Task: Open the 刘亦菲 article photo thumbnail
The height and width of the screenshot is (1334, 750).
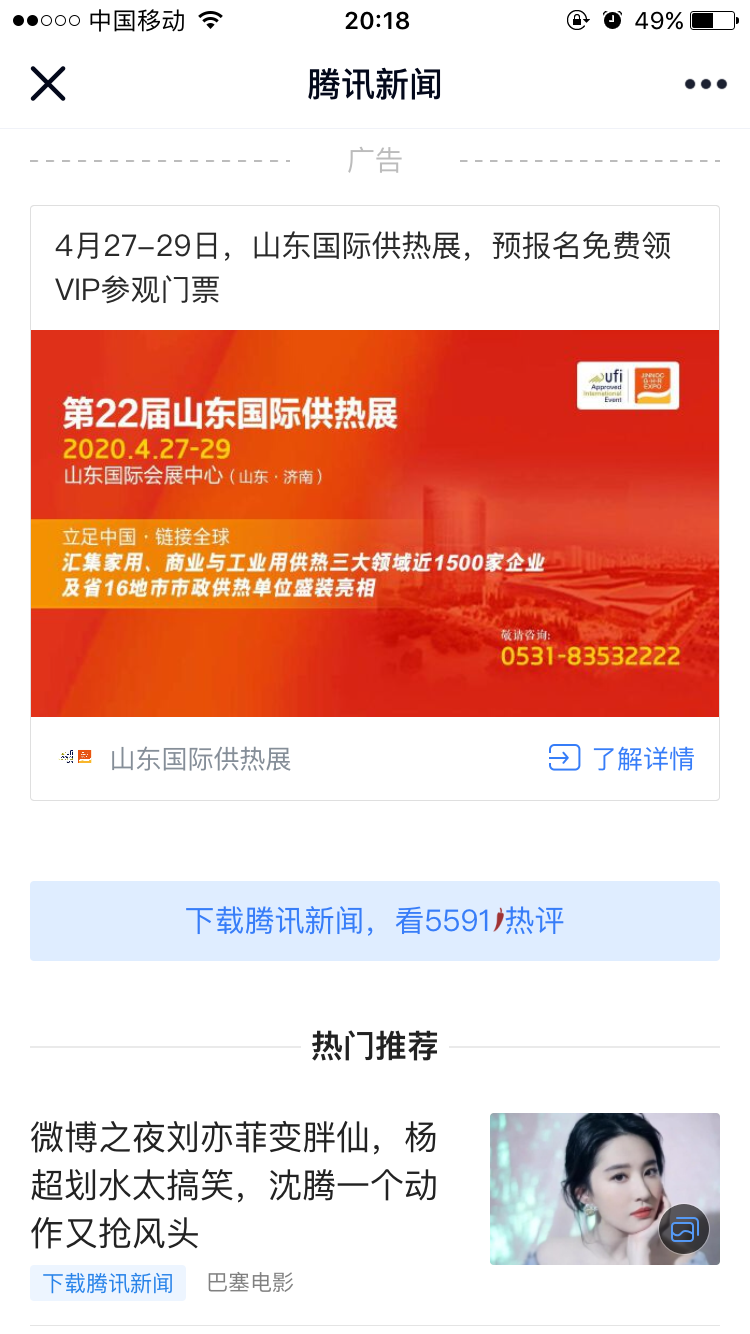Action: pos(604,1189)
